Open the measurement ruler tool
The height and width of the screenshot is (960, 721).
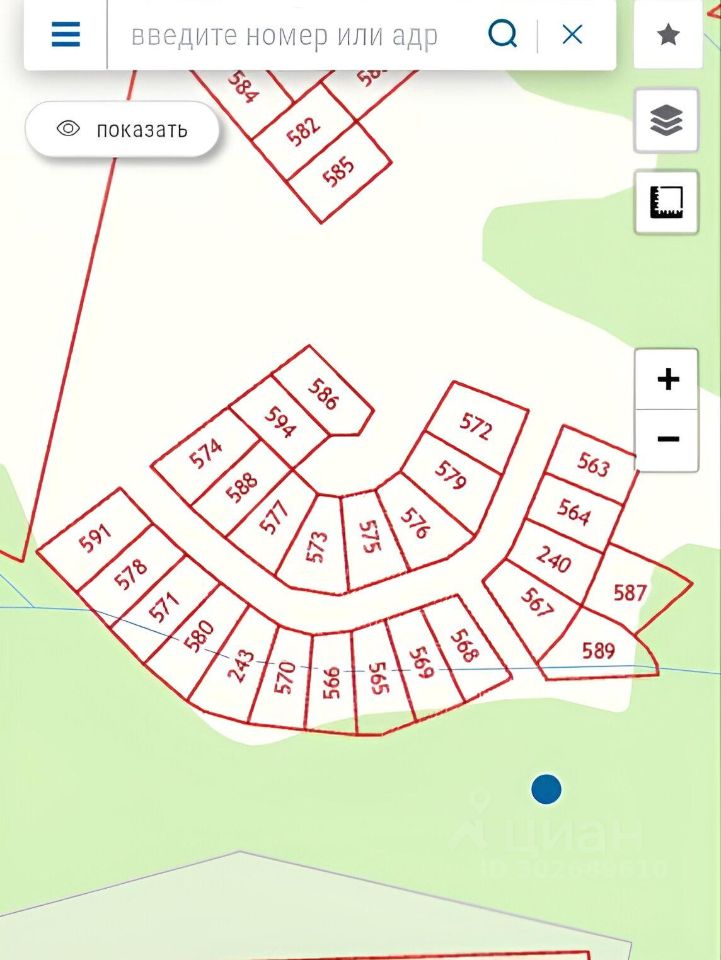click(x=667, y=202)
